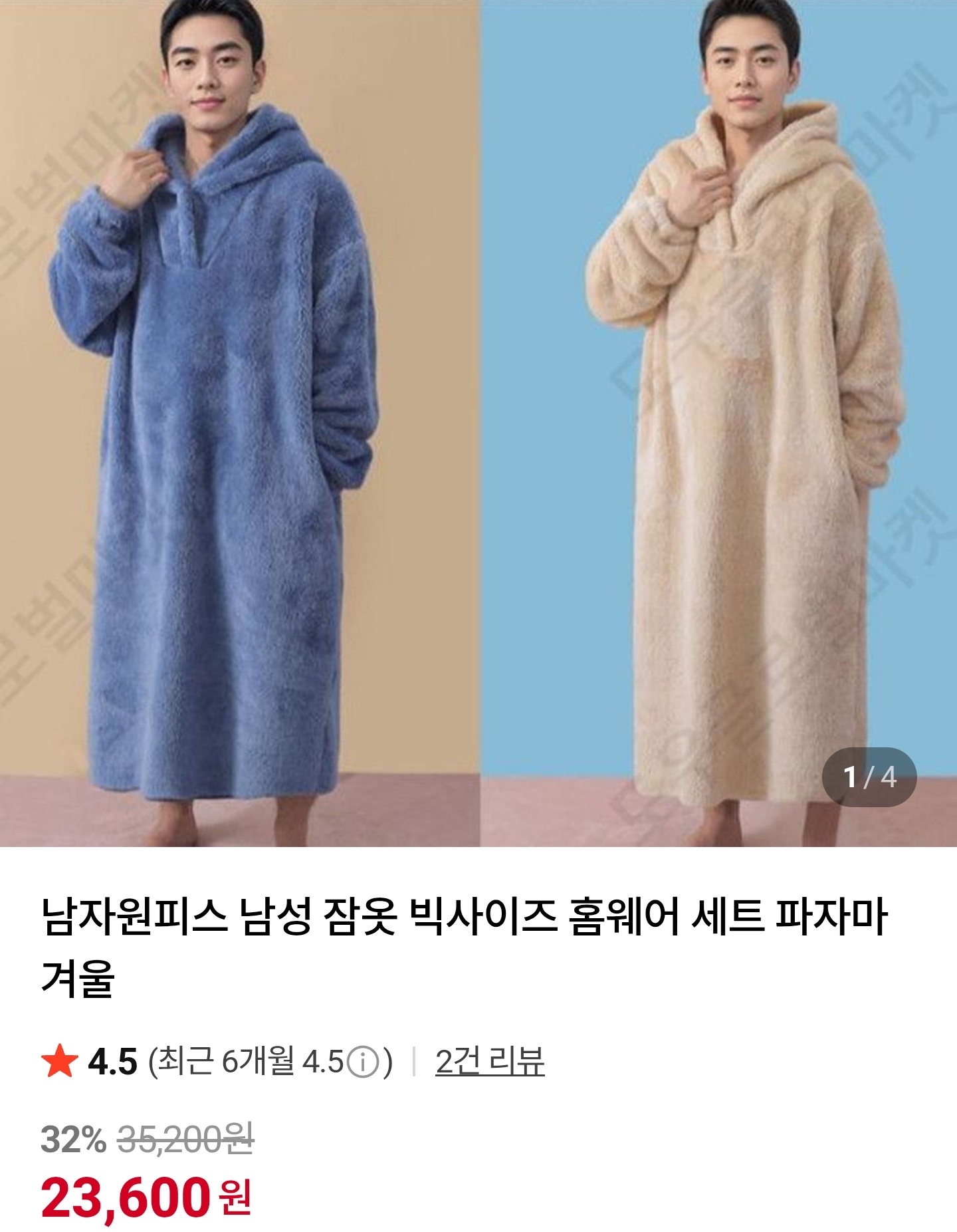This screenshot has height=1232, width=957.
Task: Open the 2건 리뷰 reviews link
Action: [490, 1061]
